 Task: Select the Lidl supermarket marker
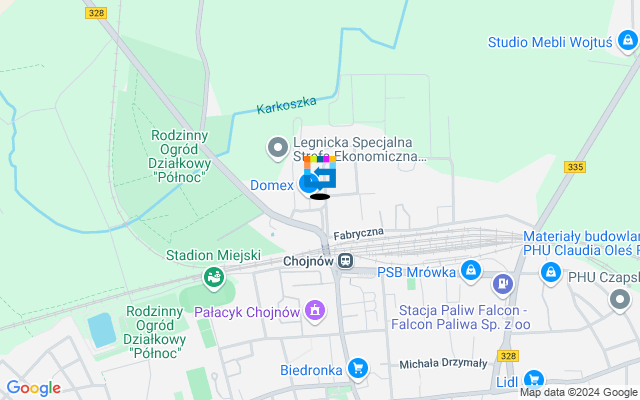(533, 380)
